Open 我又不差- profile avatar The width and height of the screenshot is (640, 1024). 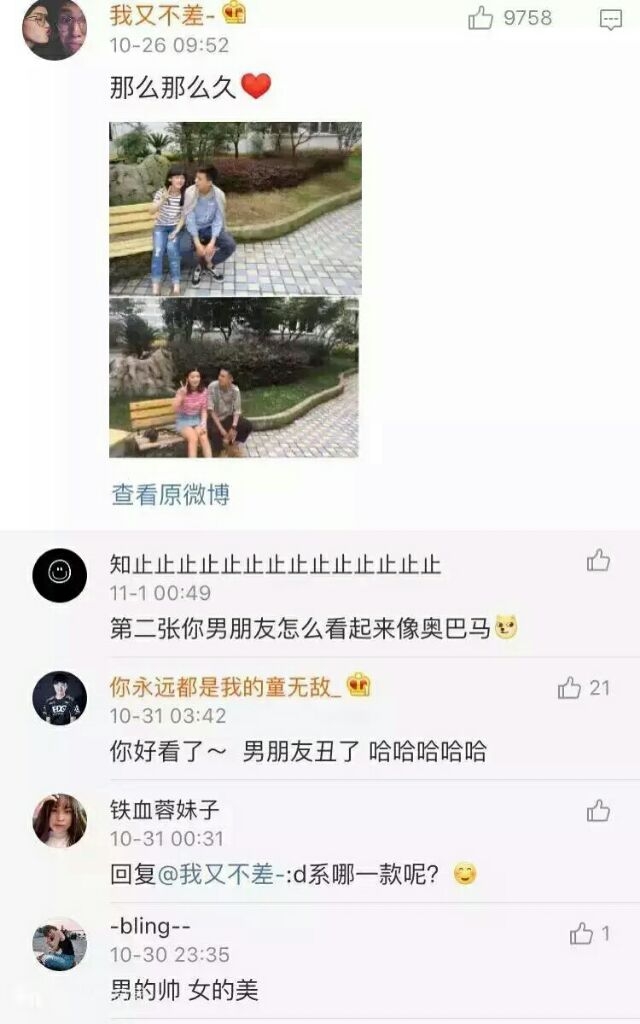(55, 28)
